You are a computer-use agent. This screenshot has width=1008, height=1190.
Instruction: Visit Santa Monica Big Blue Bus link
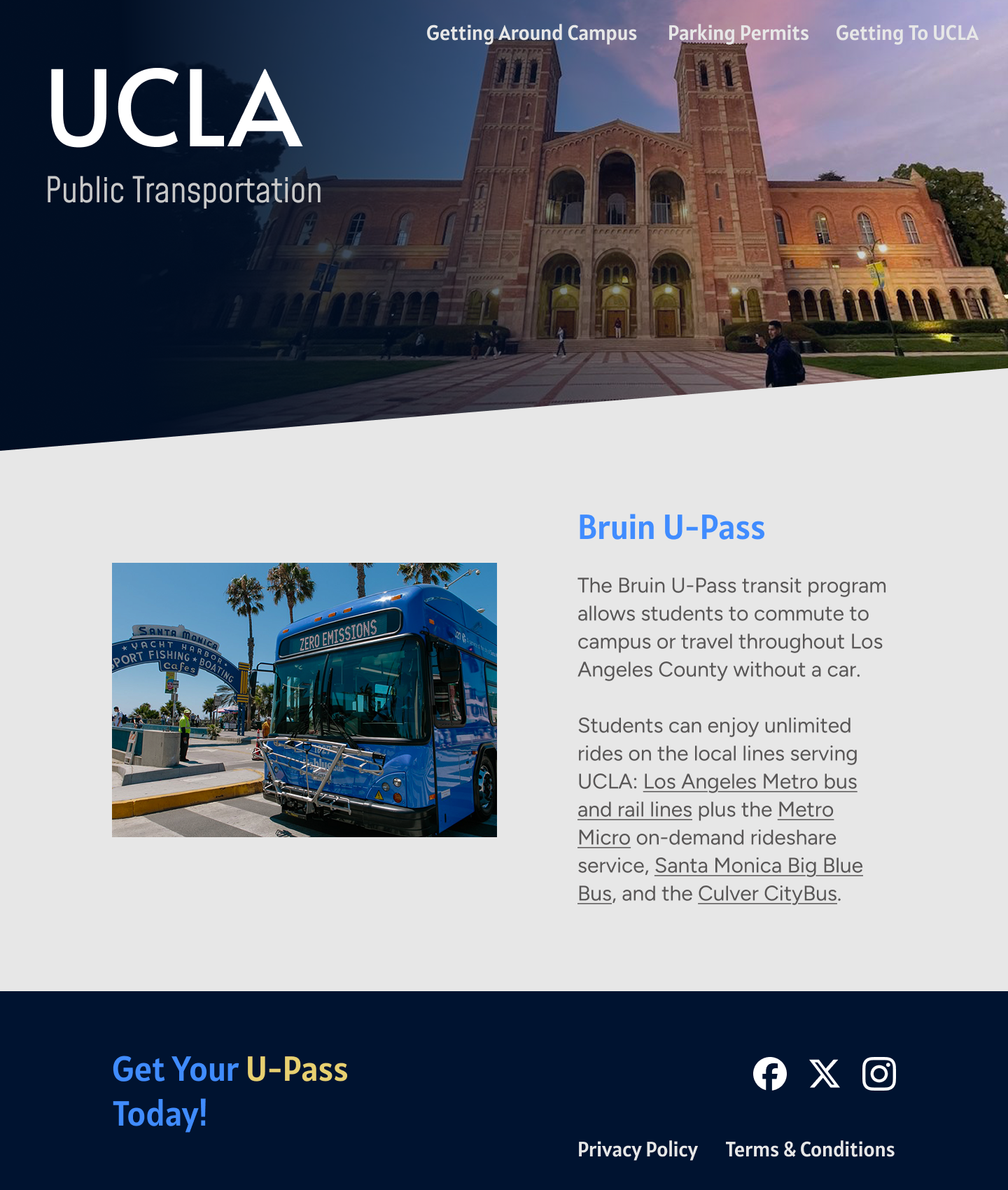coord(758,866)
